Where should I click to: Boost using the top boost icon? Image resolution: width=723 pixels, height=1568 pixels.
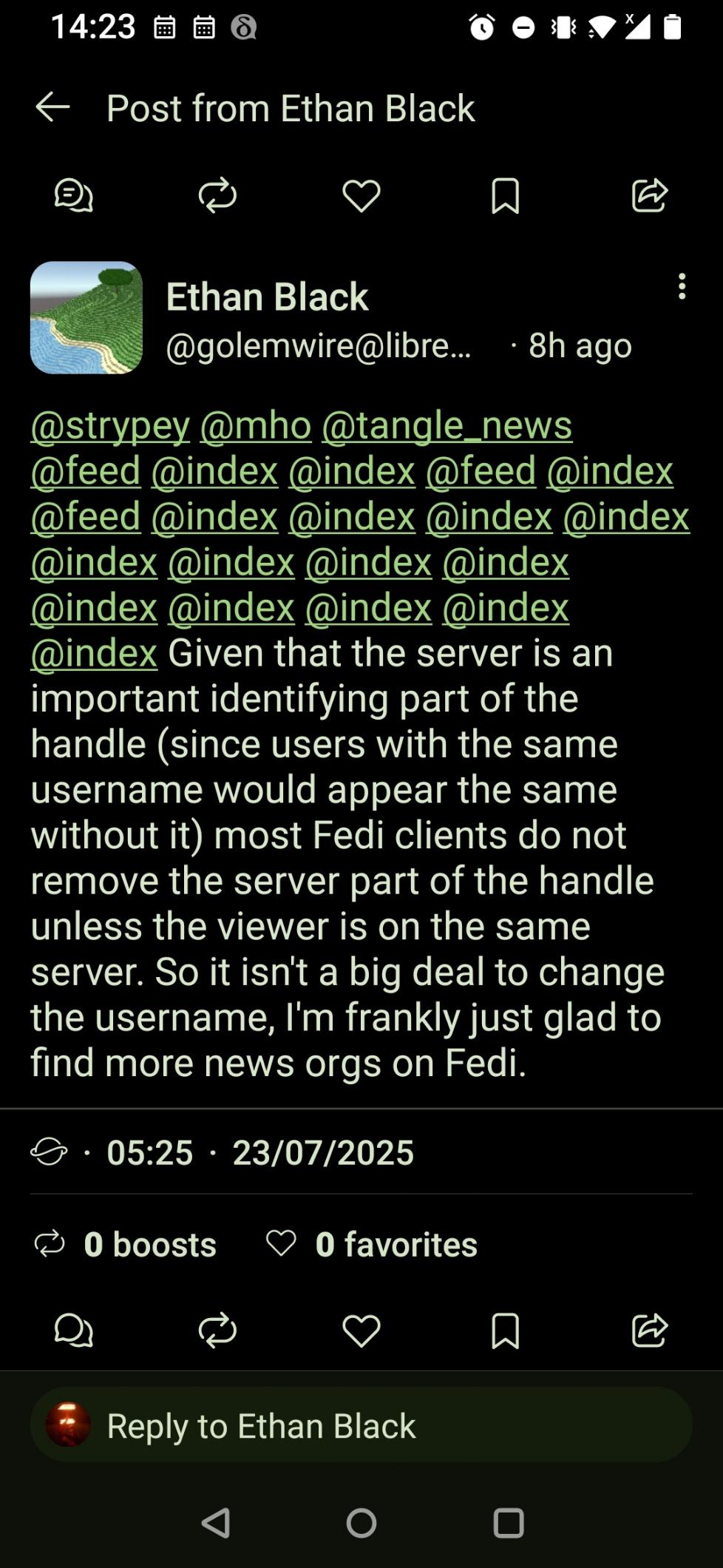tap(217, 196)
